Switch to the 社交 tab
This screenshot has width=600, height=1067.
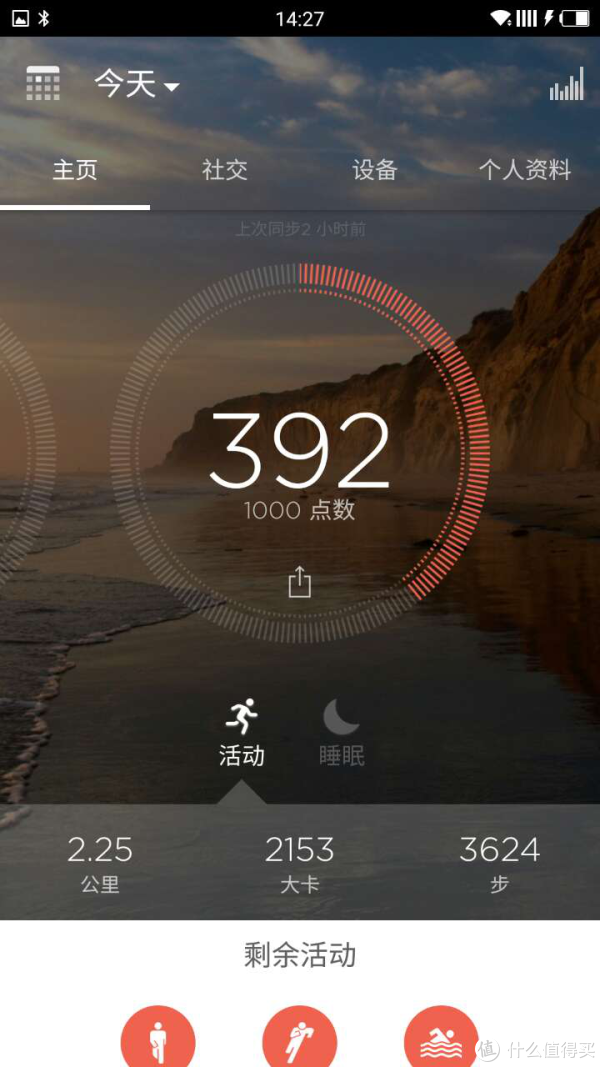pos(225,170)
